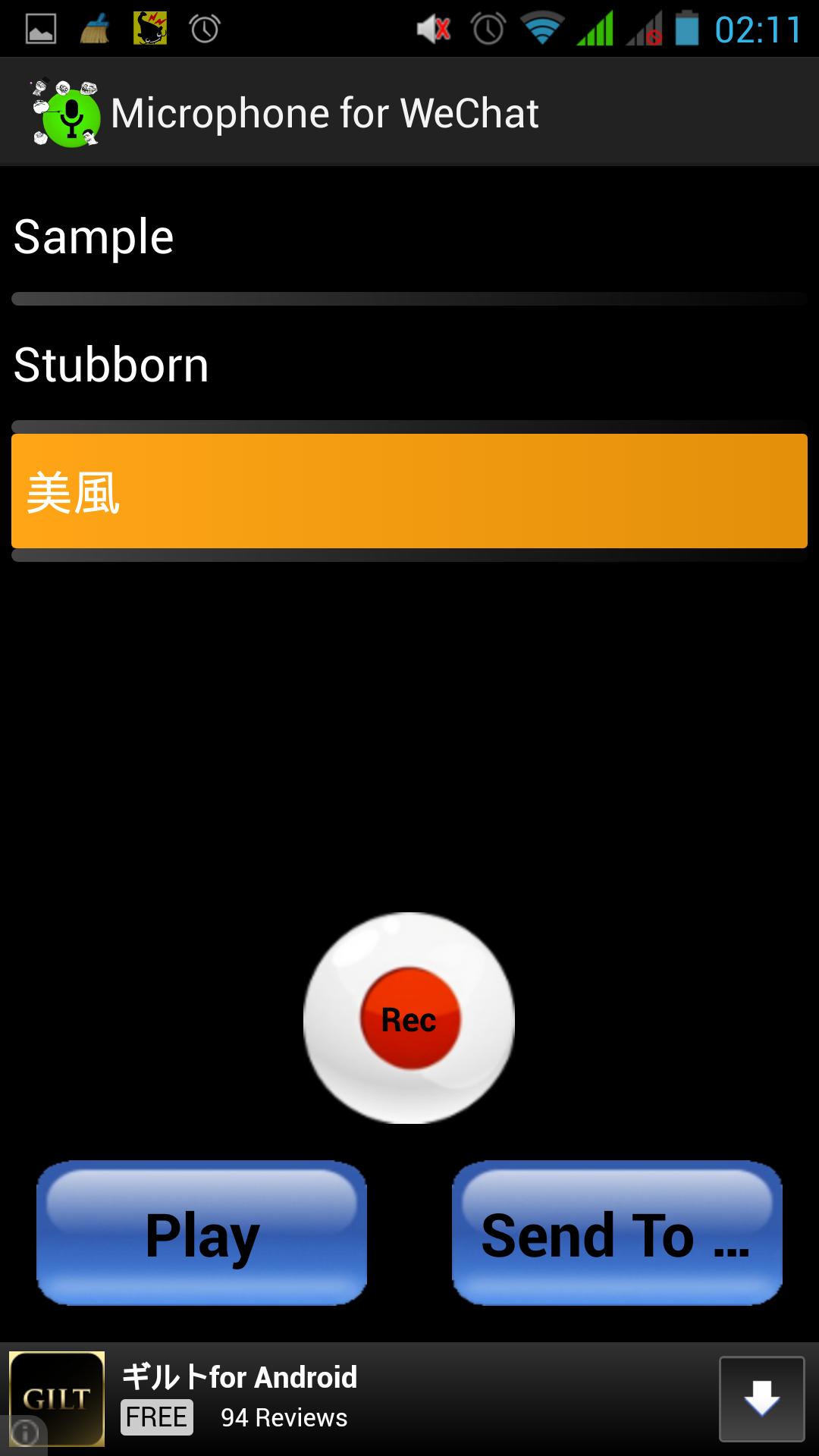This screenshot has height=1456, width=819.
Task: Download the GILT for Android ad app
Action: coord(761,1398)
